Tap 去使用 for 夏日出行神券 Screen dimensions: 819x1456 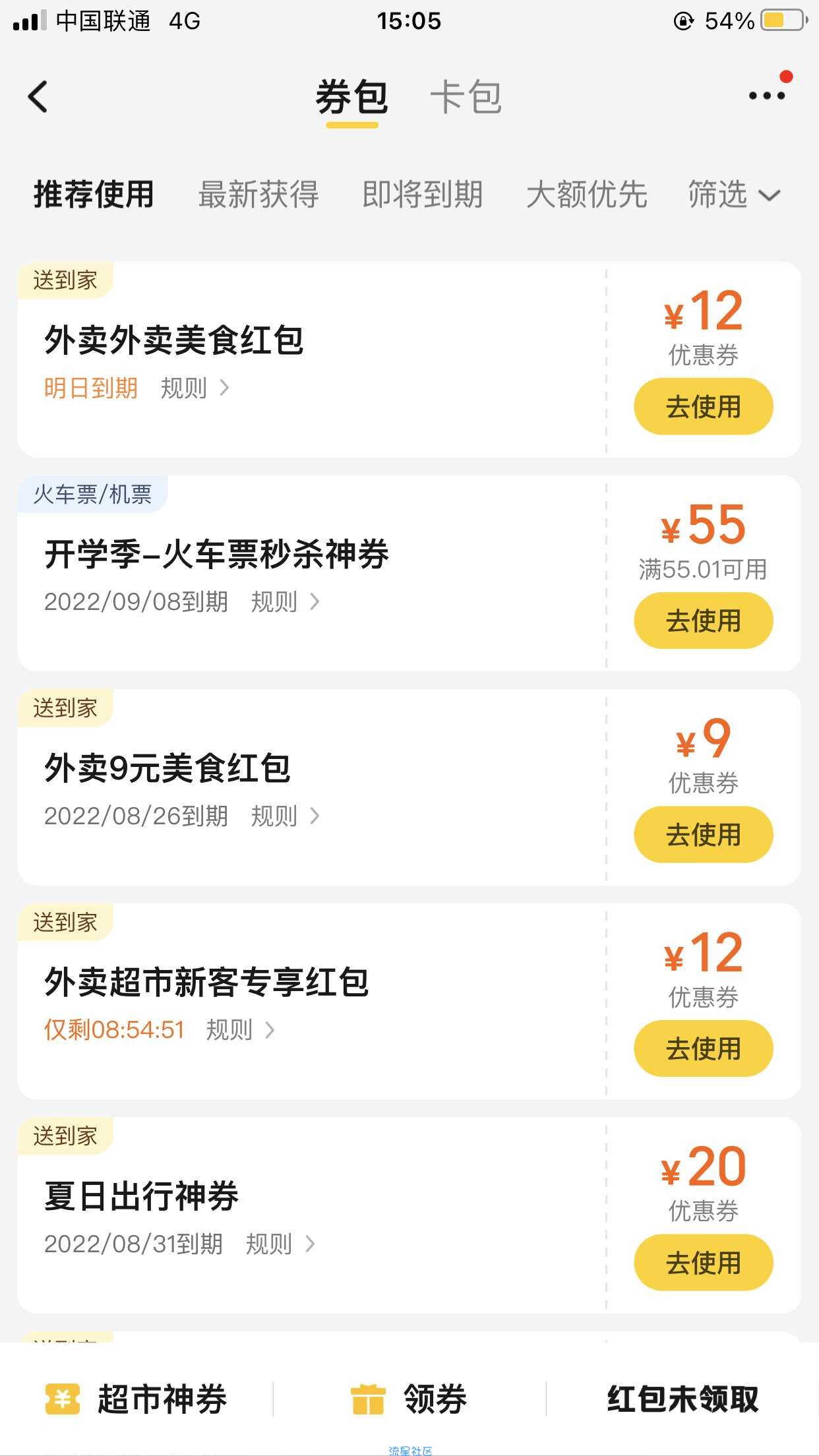[x=703, y=1262]
